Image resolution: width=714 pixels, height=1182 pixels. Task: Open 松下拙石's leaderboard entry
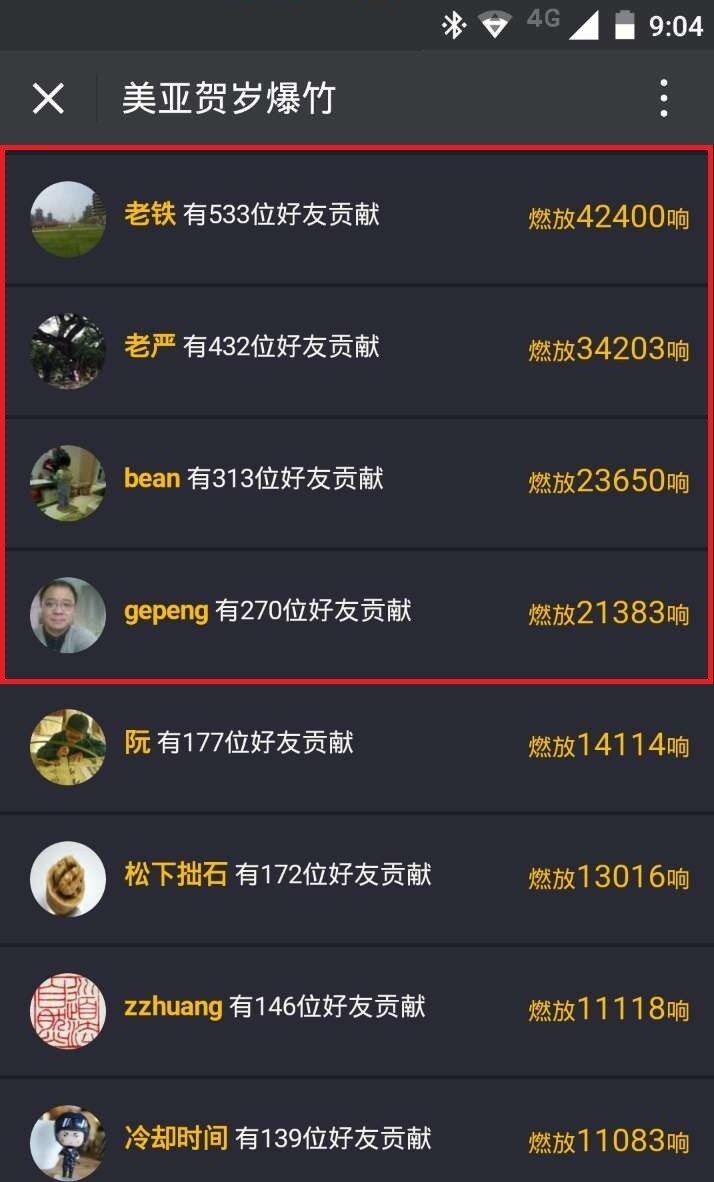(x=357, y=877)
